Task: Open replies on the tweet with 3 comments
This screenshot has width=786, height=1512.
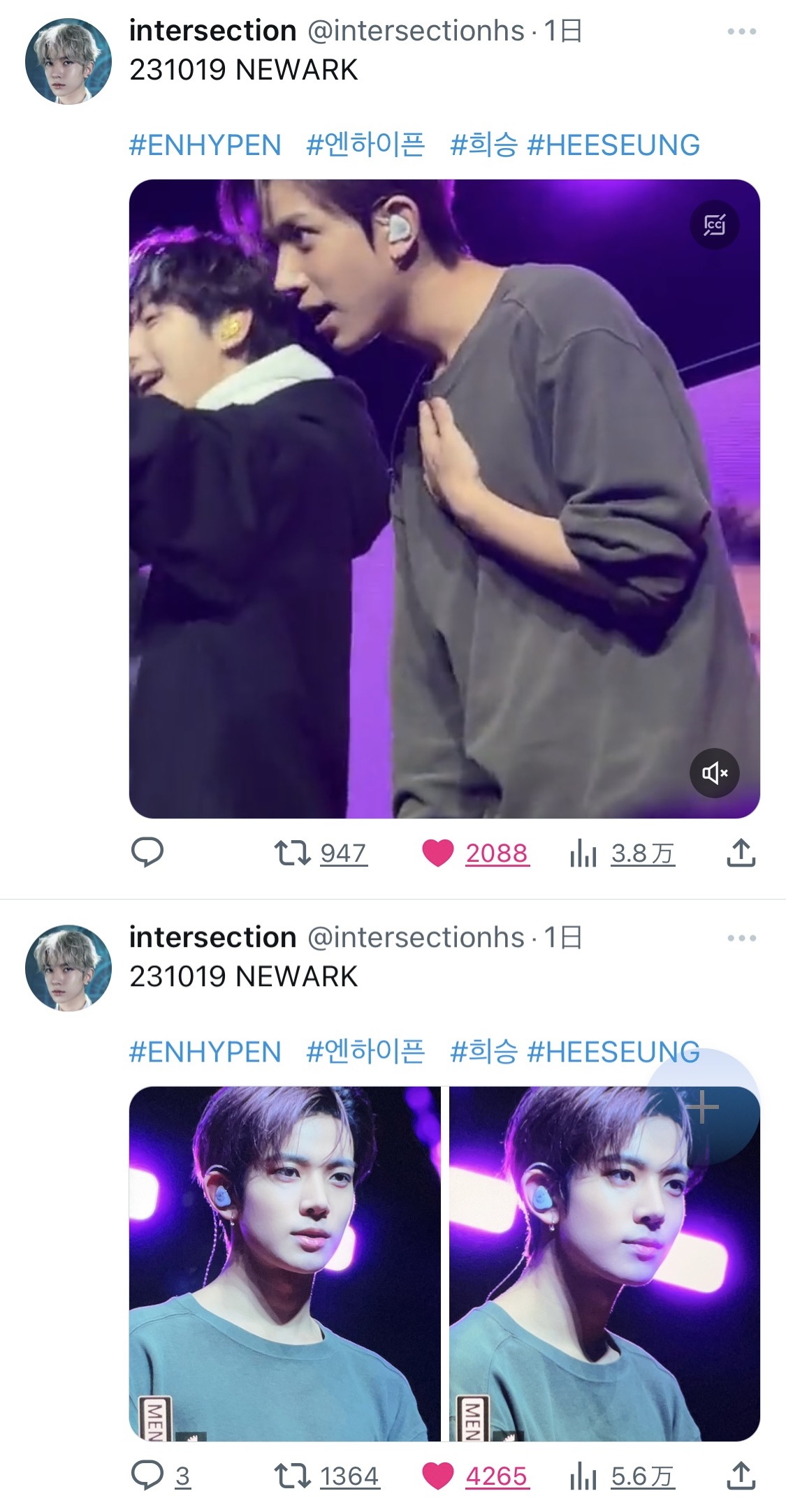Action: [x=161, y=1476]
